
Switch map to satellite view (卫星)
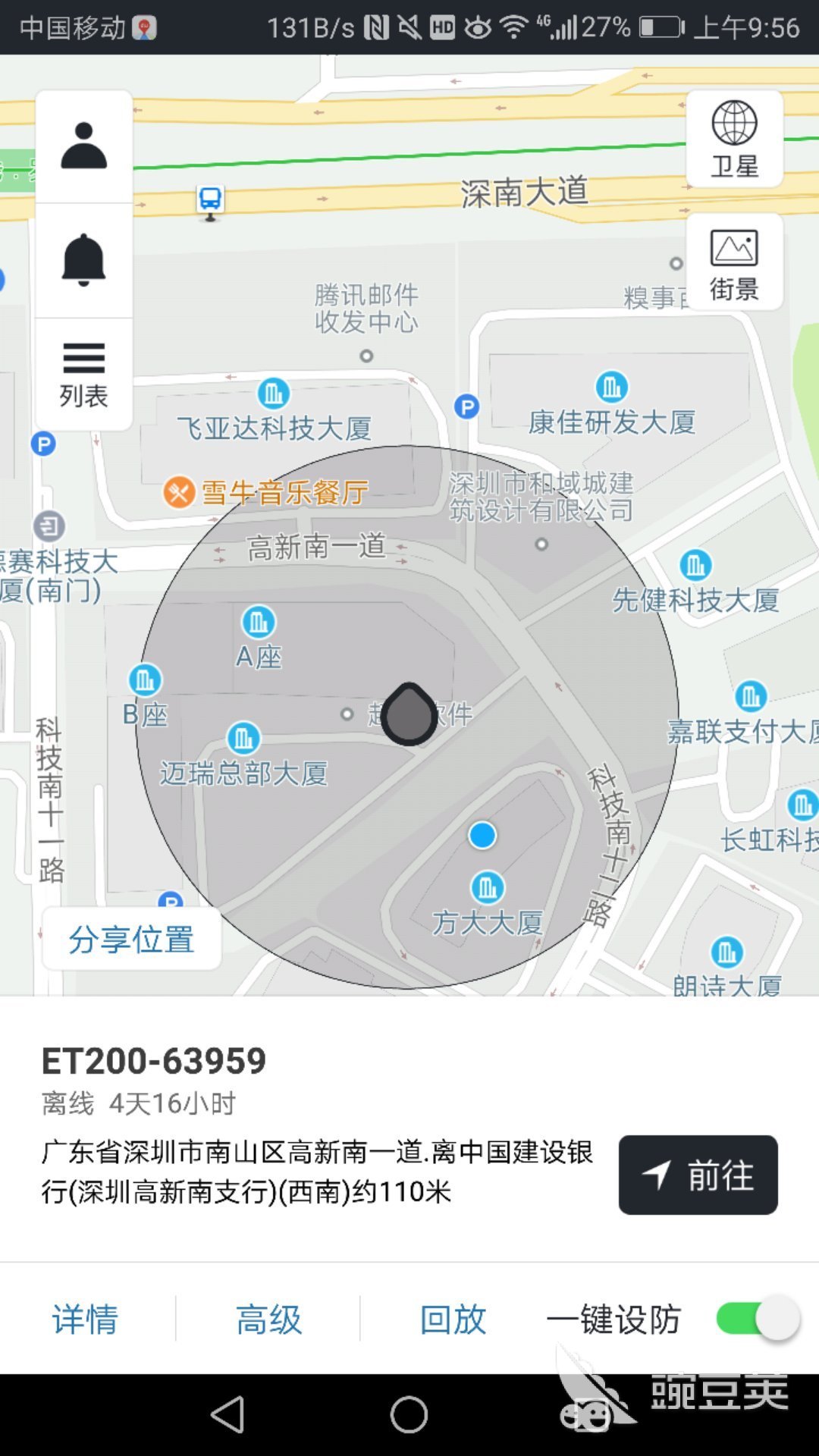734,139
